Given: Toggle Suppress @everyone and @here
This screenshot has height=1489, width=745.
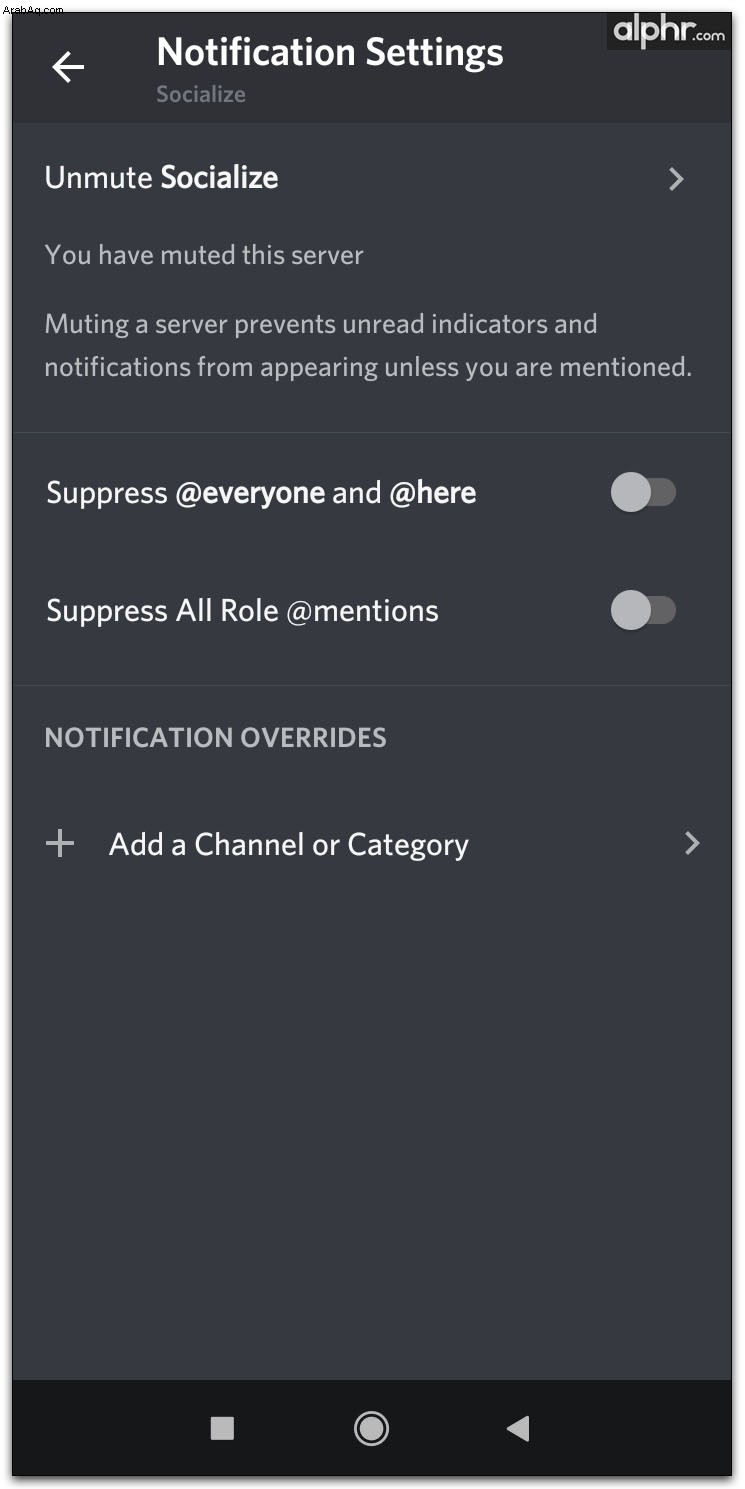Looking at the screenshot, I should tap(643, 492).
